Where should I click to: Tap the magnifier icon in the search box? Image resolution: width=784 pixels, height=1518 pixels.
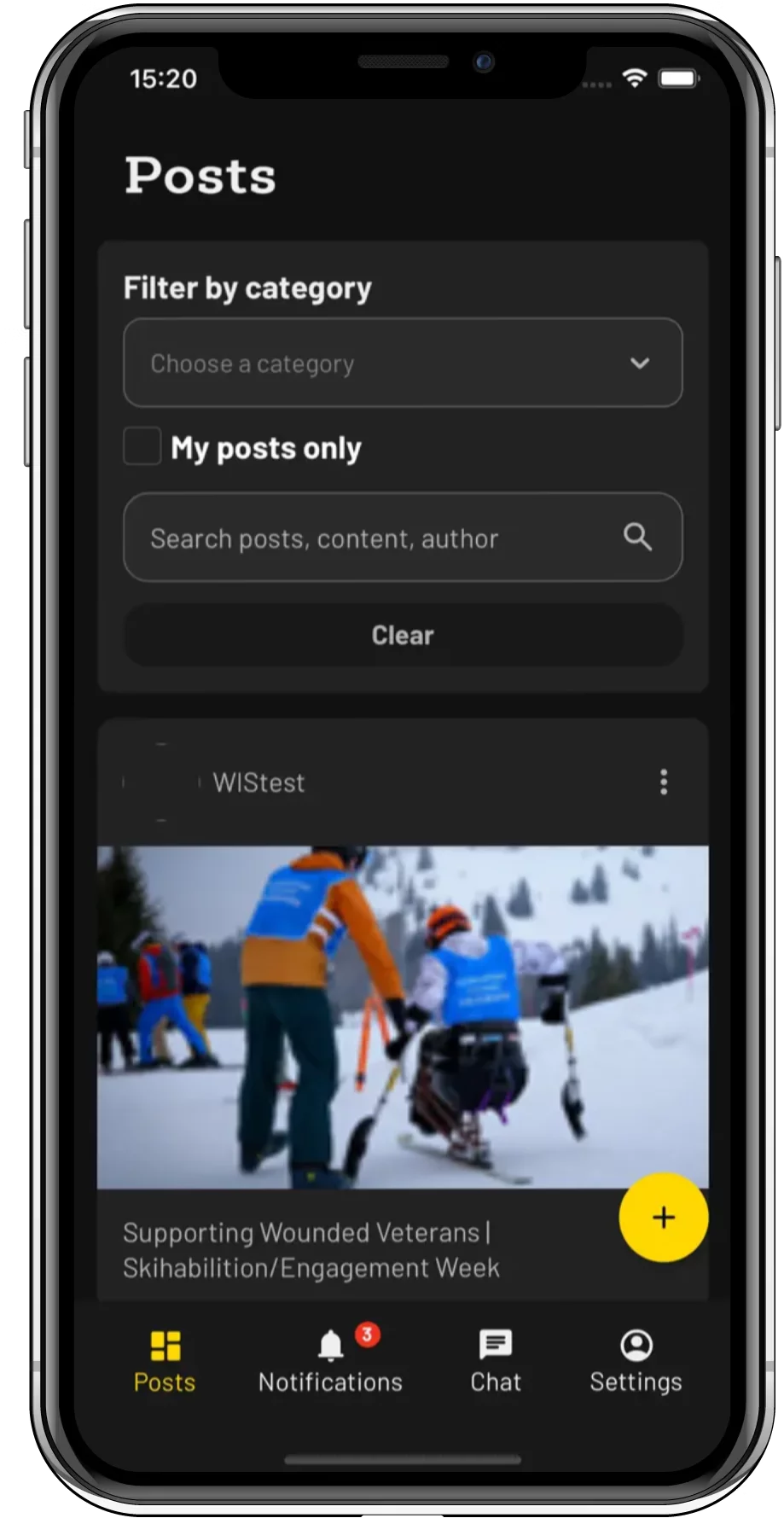point(637,537)
